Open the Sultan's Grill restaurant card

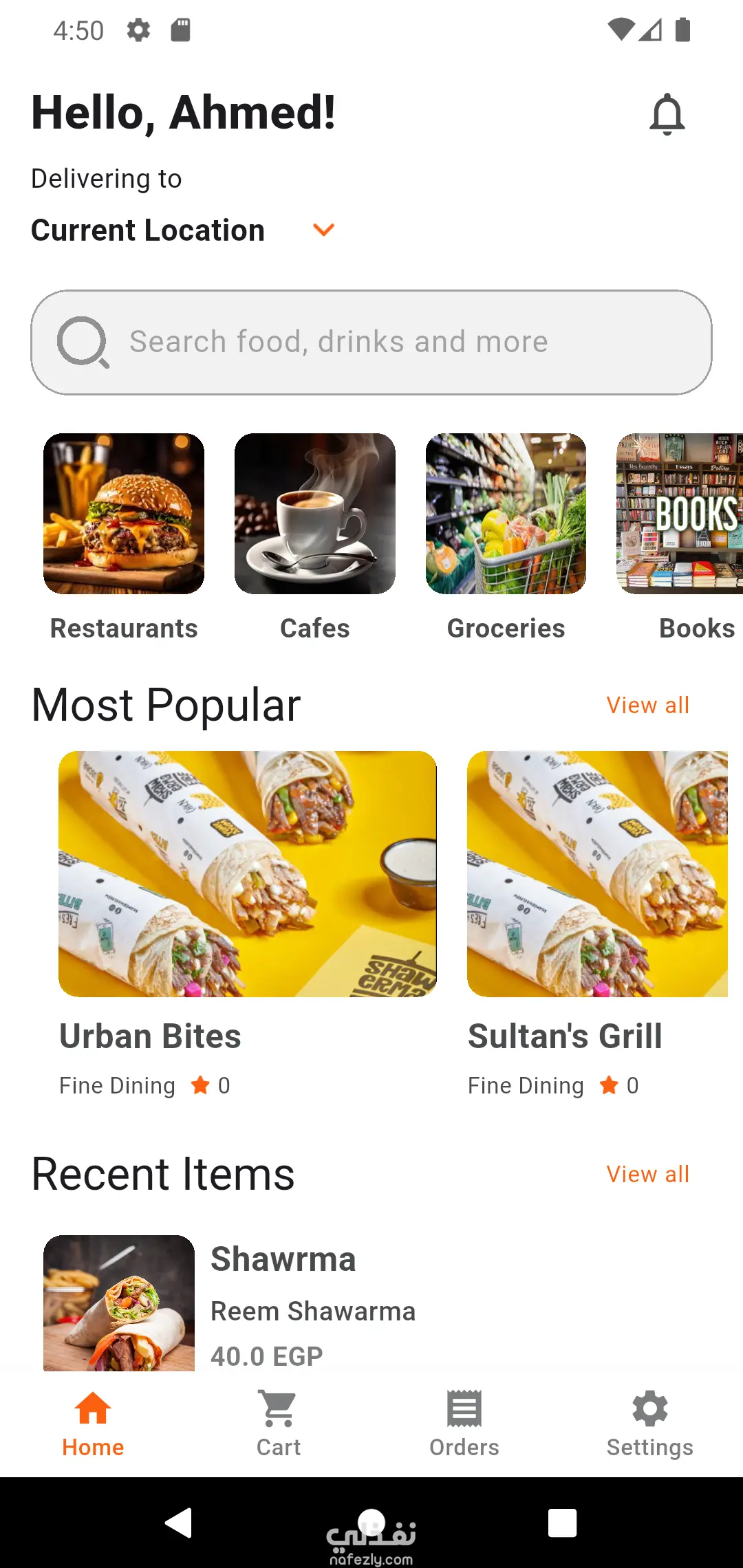tap(597, 874)
